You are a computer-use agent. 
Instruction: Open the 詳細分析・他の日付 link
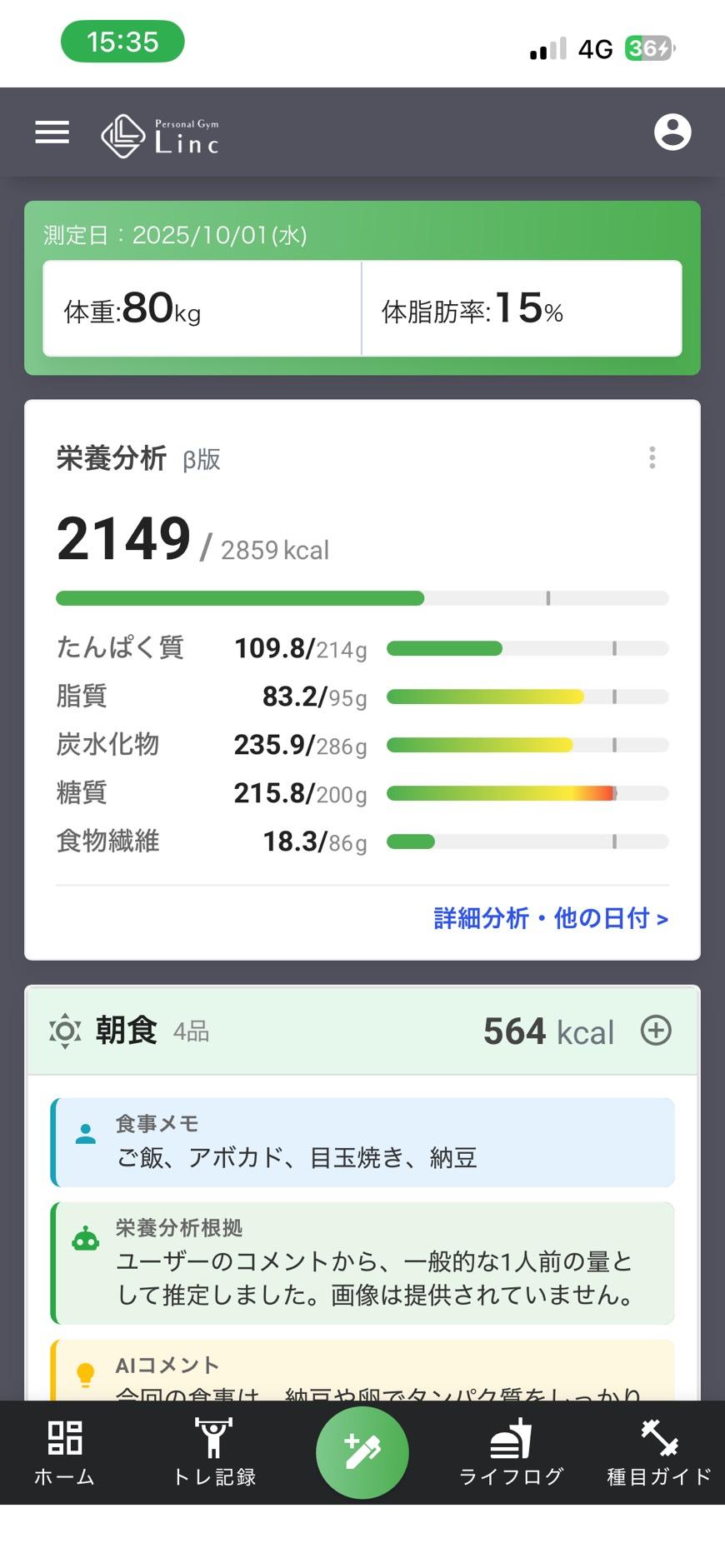click(551, 918)
